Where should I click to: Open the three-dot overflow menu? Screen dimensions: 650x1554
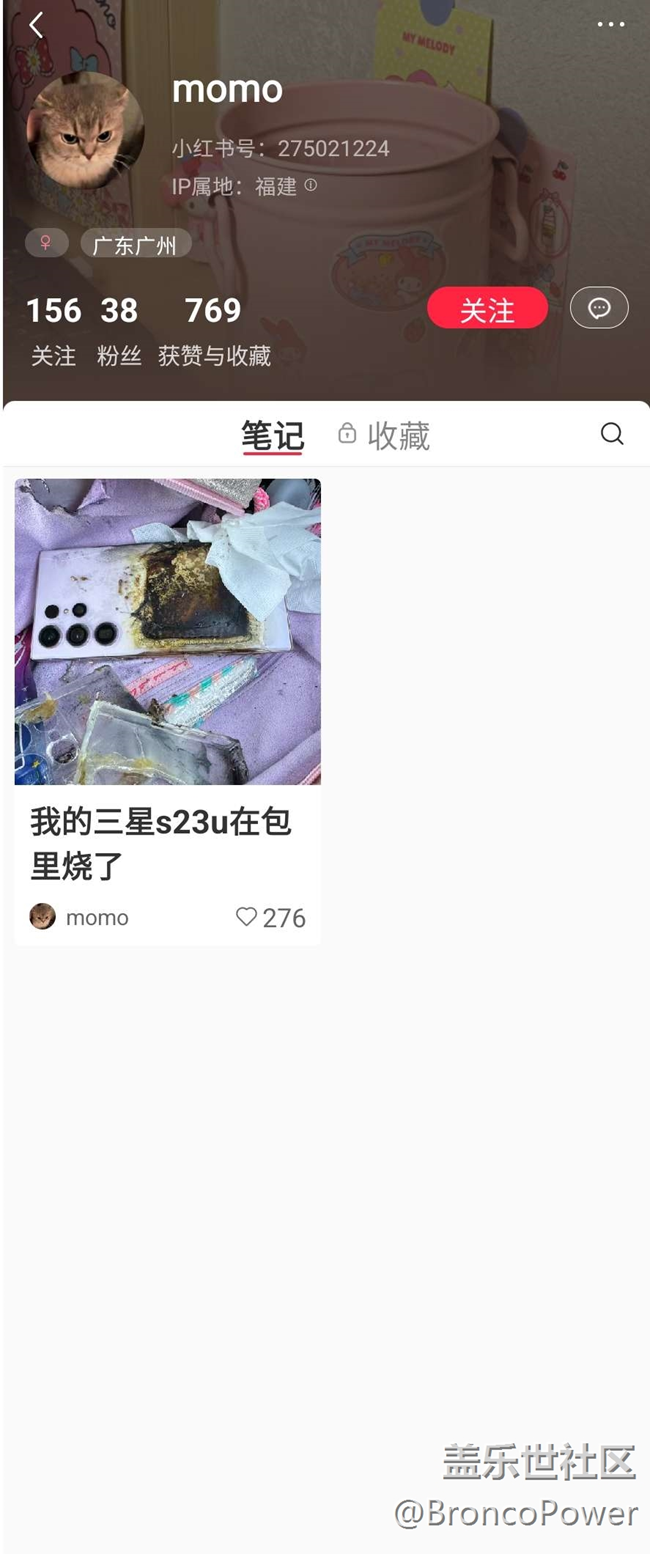coord(610,25)
